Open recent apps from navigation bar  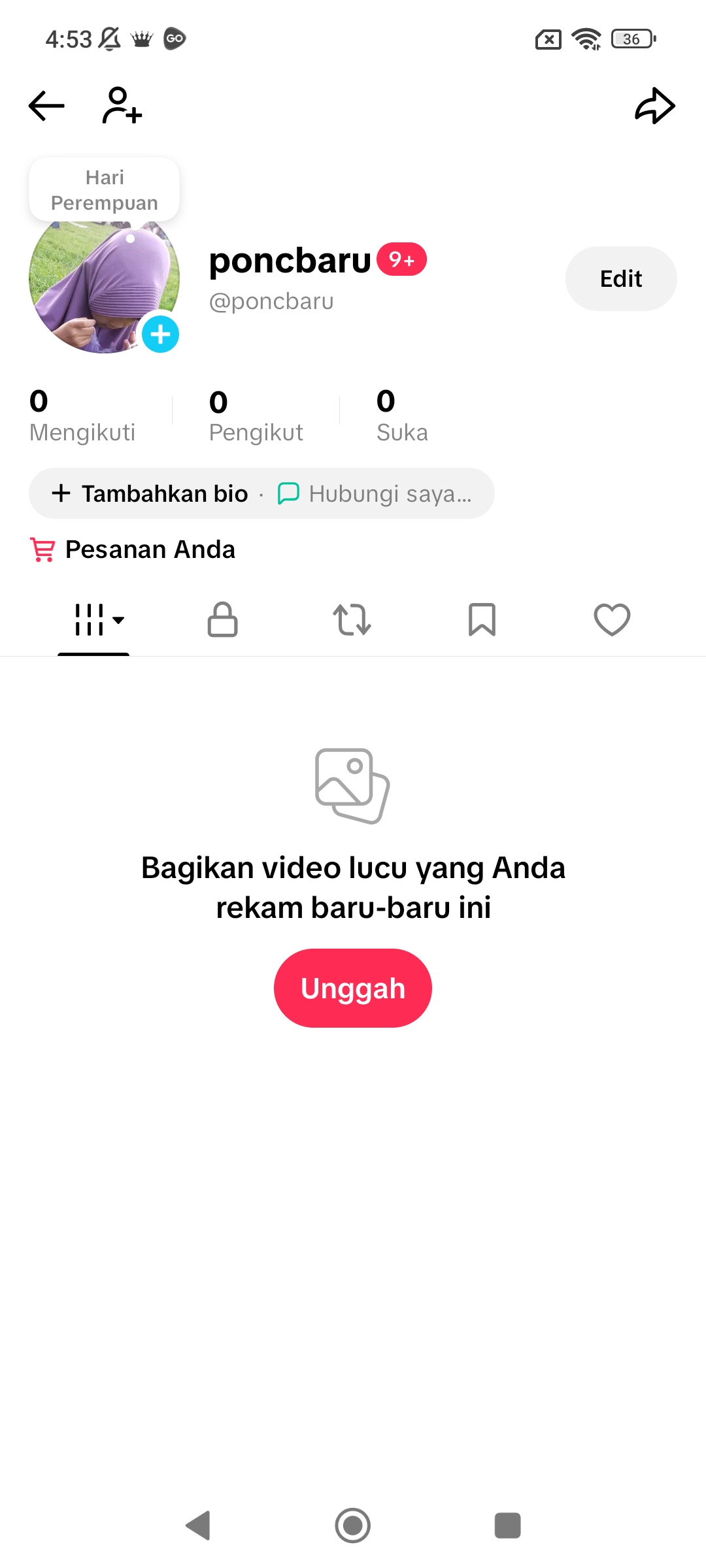(507, 1526)
